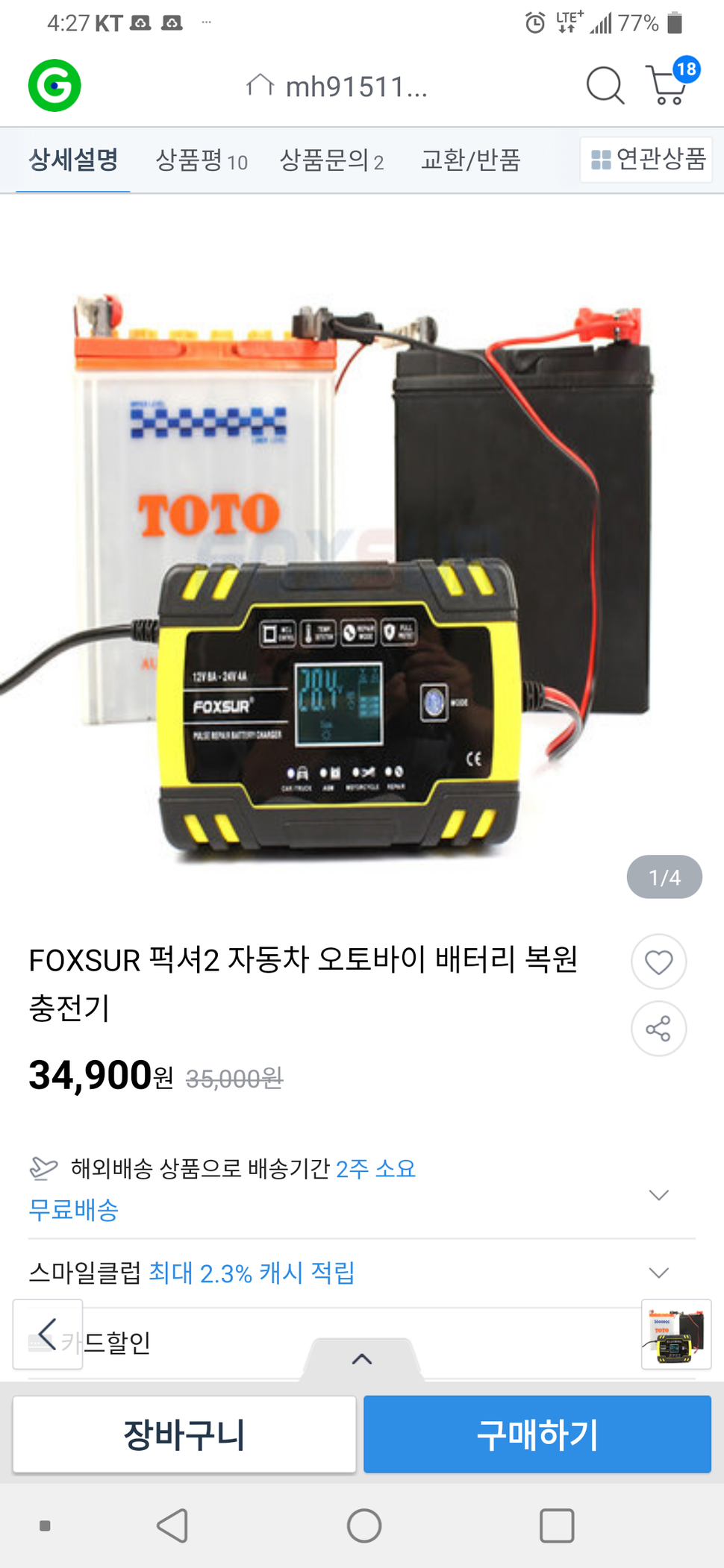Screen dimensions: 724x1568
Task: Switch to the 교환/반품 tab
Action: tap(471, 160)
